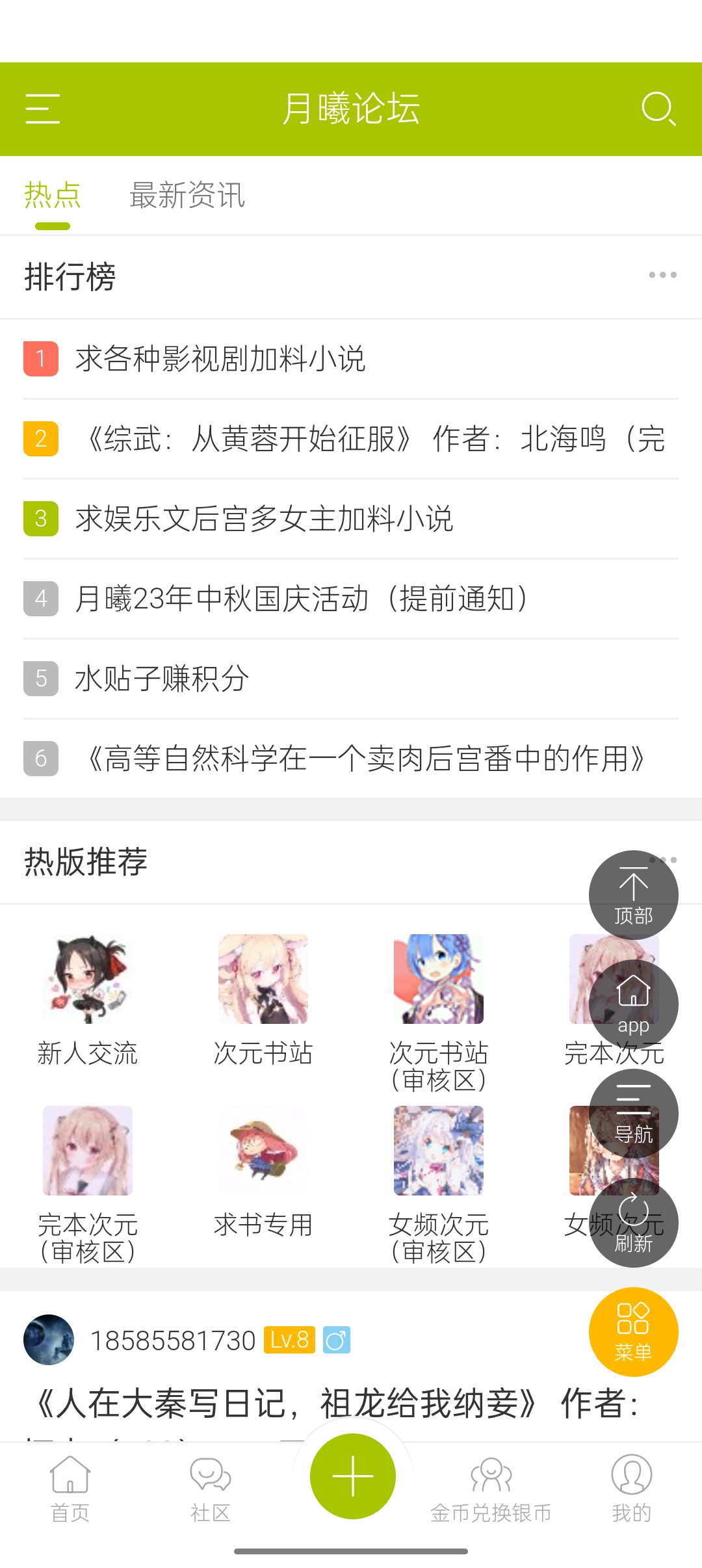Refresh the page with 刷新

point(634,1223)
